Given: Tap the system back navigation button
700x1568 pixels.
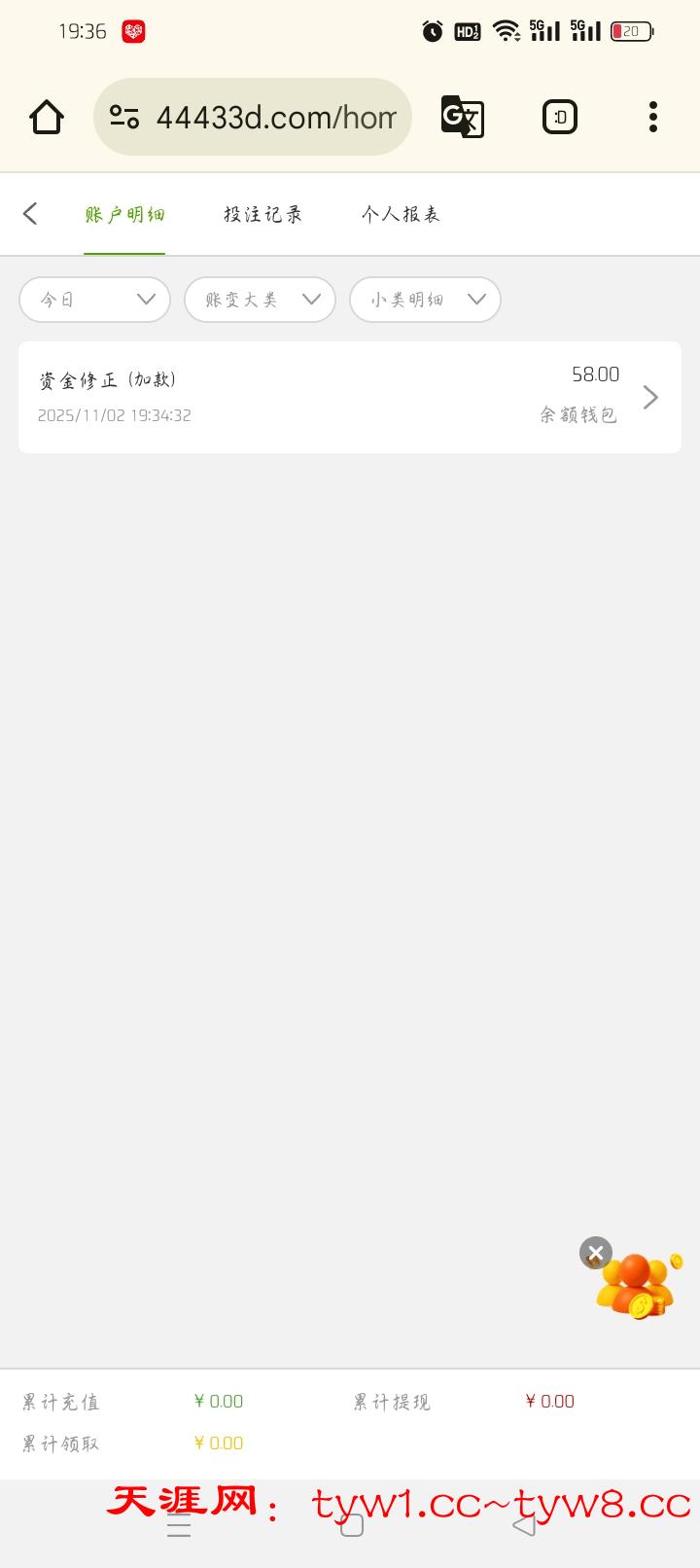Looking at the screenshot, I should point(524,1525).
